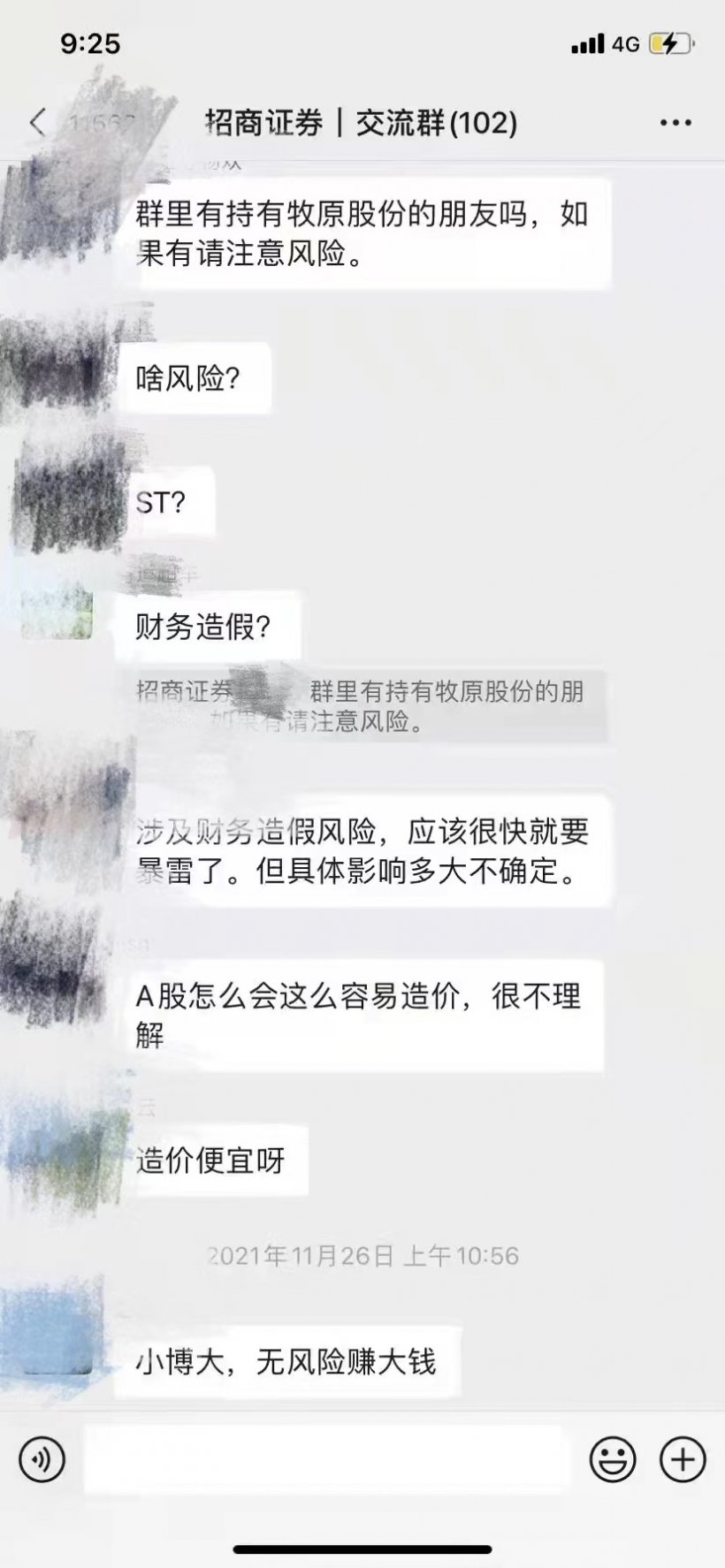Screen dimensions: 725x1568
Task: Switch to voice message input
Action: click(x=42, y=1459)
